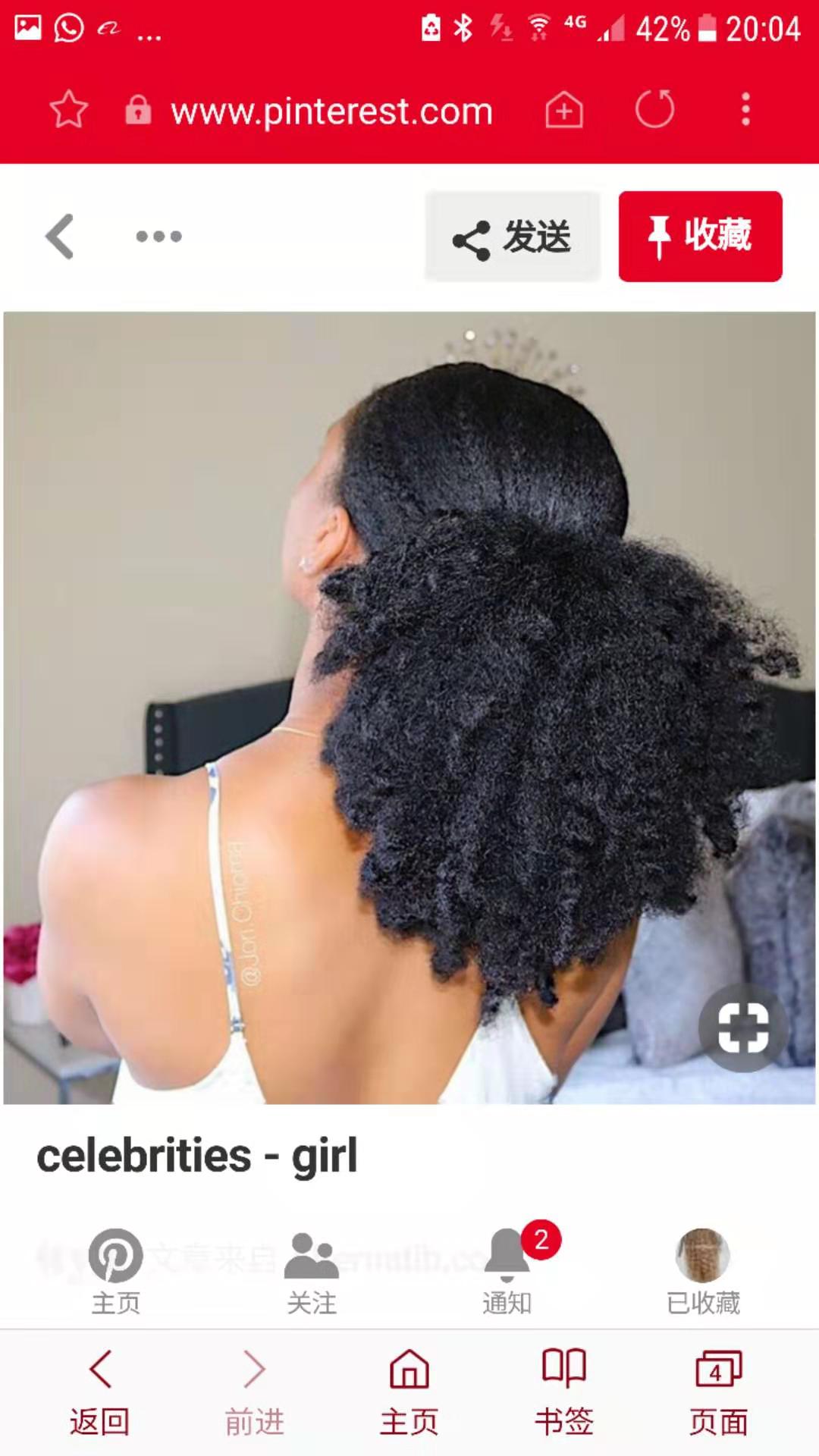View open 页面 tabs list
Image resolution: width=819 pixels, height=1456 pixels.
[x=718, y=1393]
